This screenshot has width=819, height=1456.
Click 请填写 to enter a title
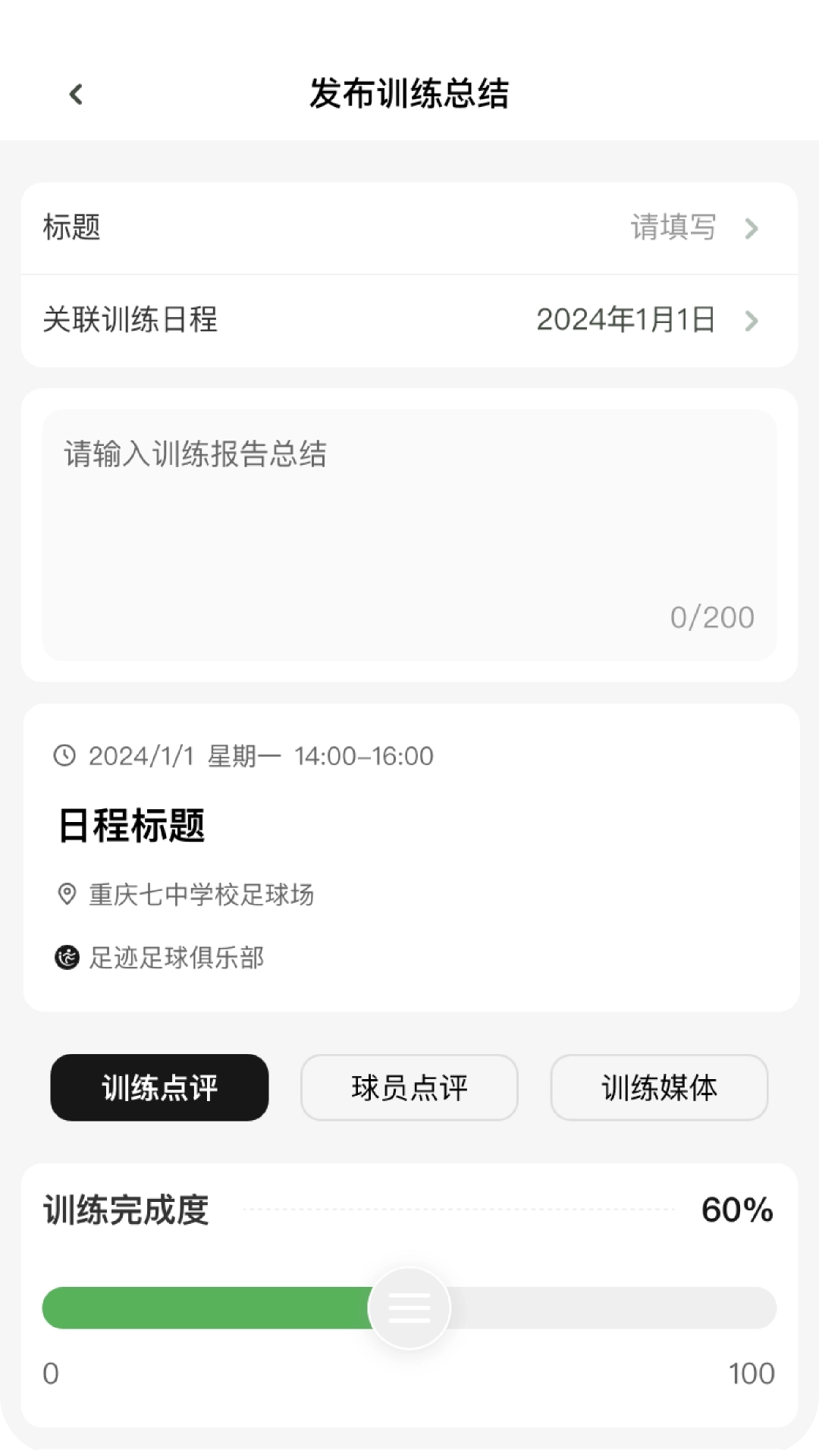click(x=672, y=228)
